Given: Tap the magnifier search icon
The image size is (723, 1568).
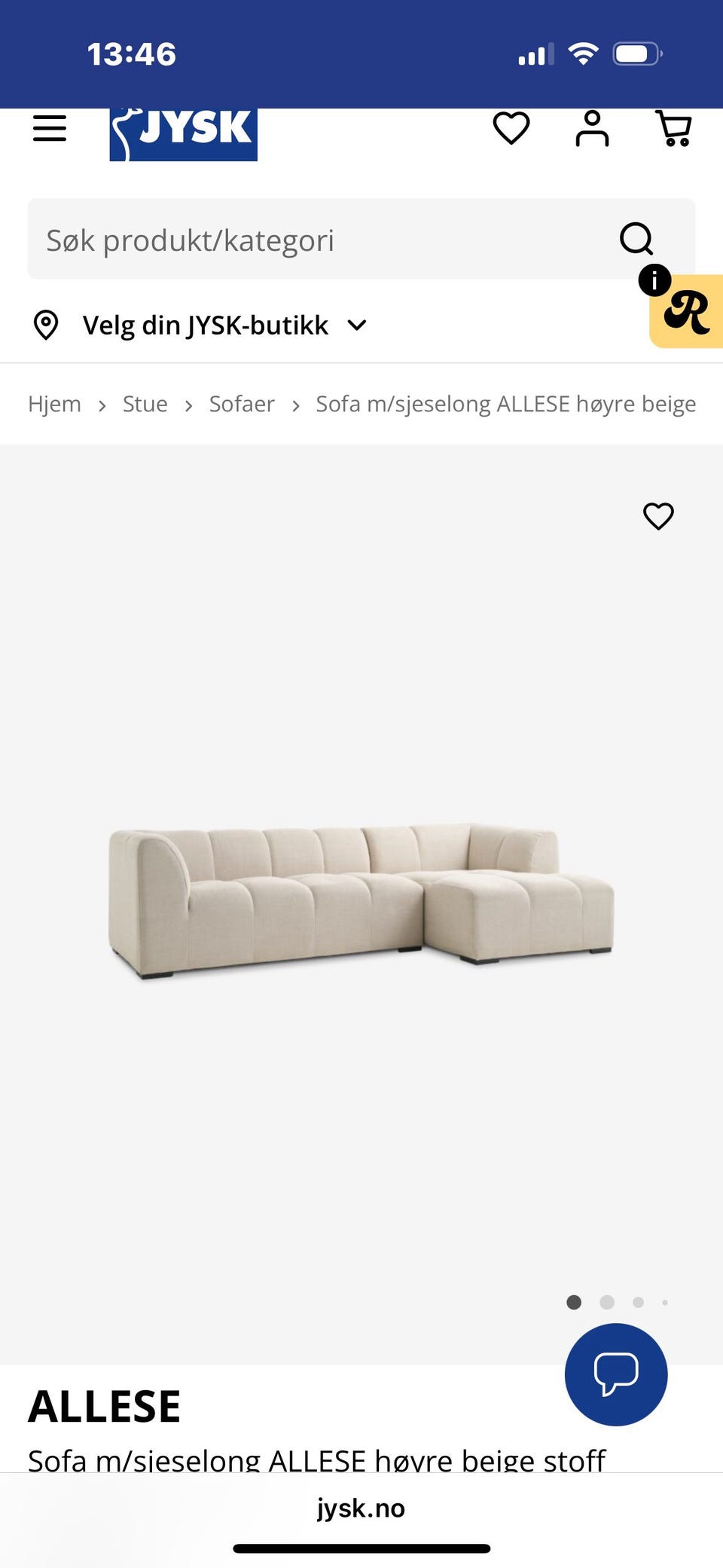Looking at the screenshot, I should click(636, 239).
